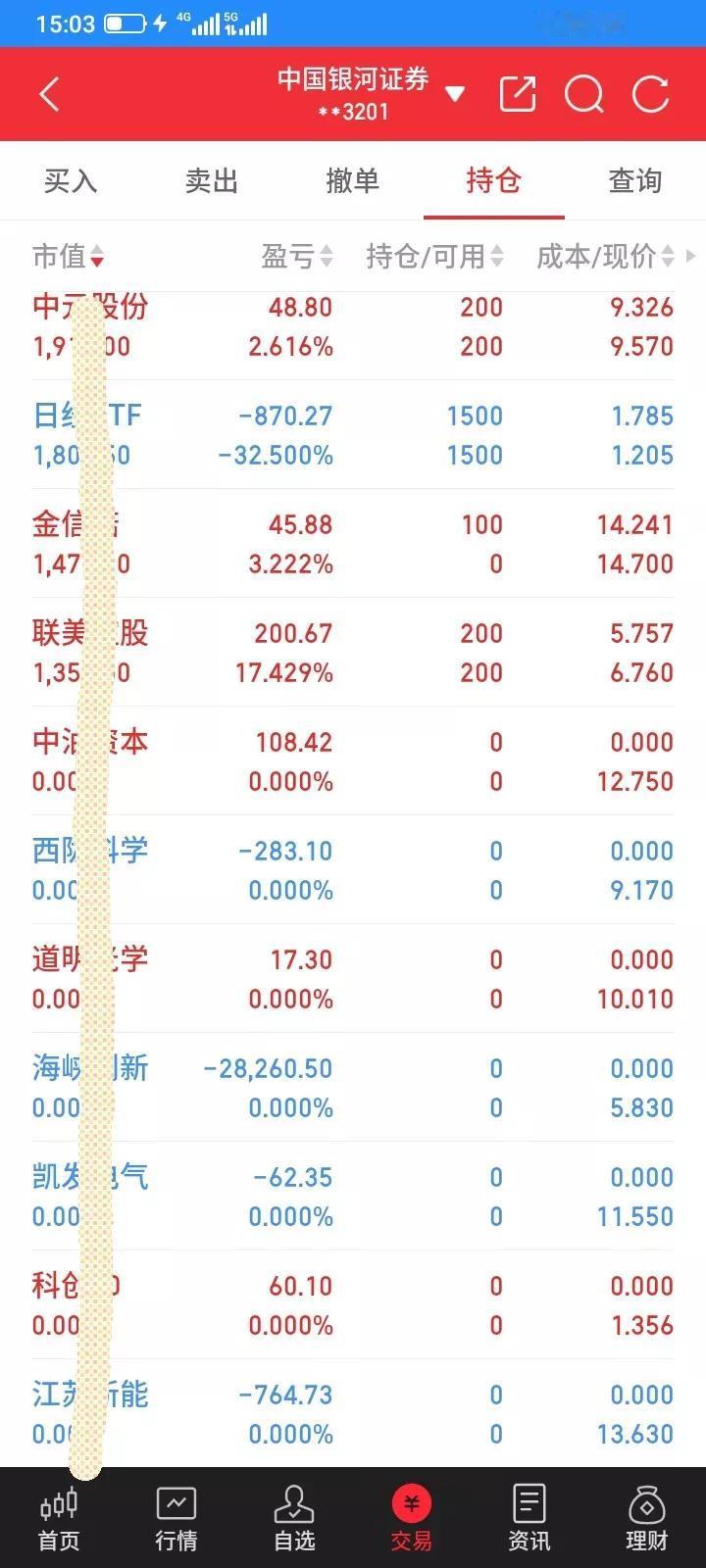Open the search icon in the header

[x=584, y=94]
